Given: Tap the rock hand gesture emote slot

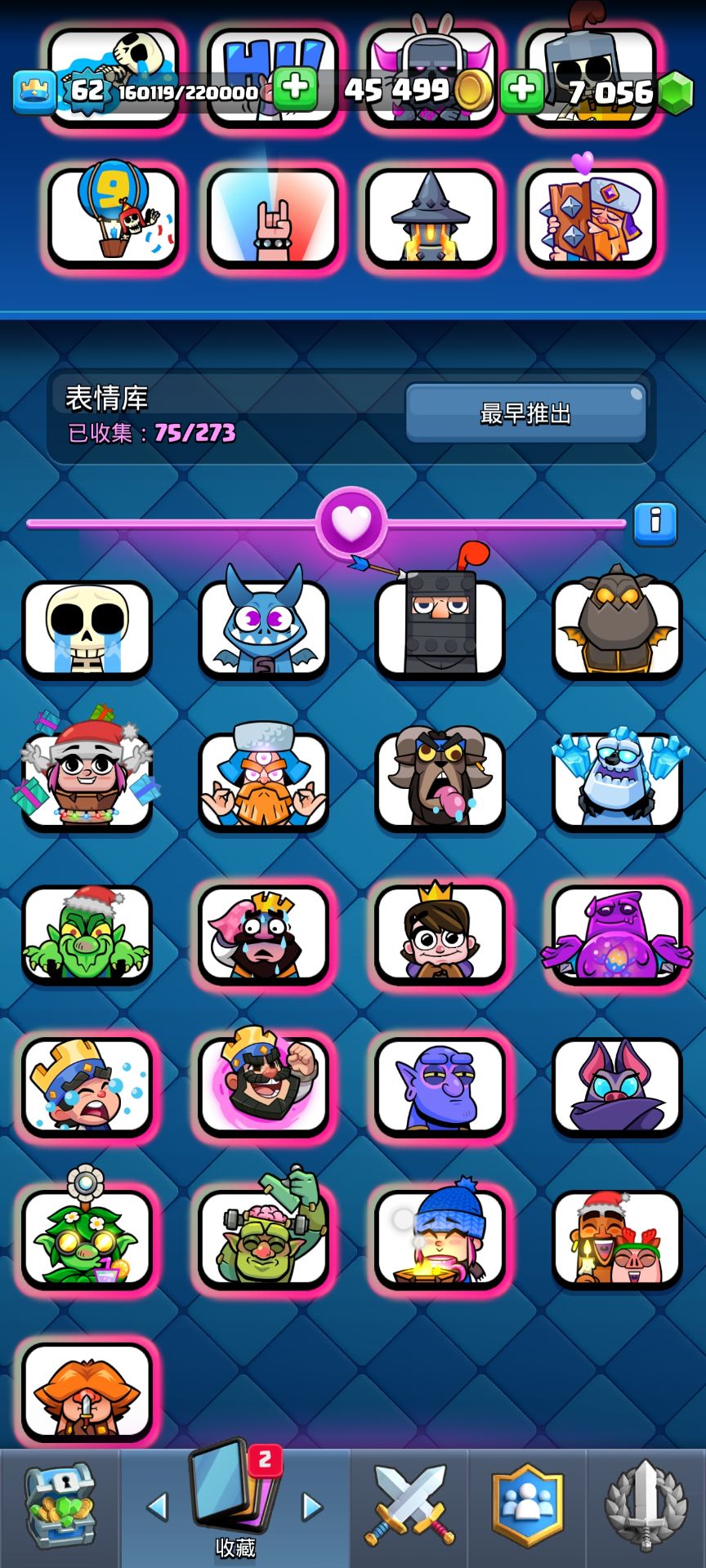Looking at the screenshot, I should (x=273, y=216).
